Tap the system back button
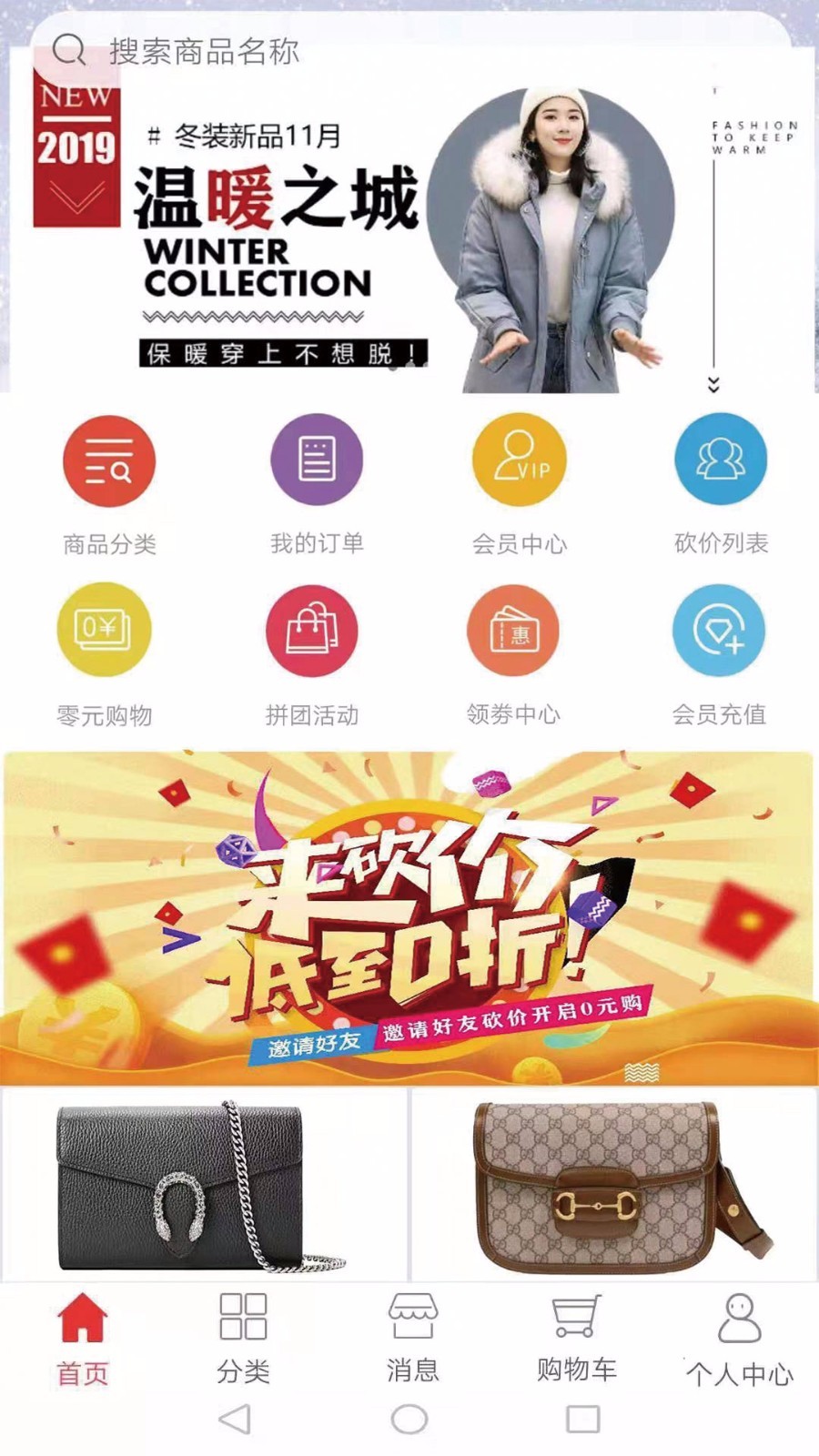Image resolution: width=819 pixels, height=1456 pixels. tap(235, 1420)
